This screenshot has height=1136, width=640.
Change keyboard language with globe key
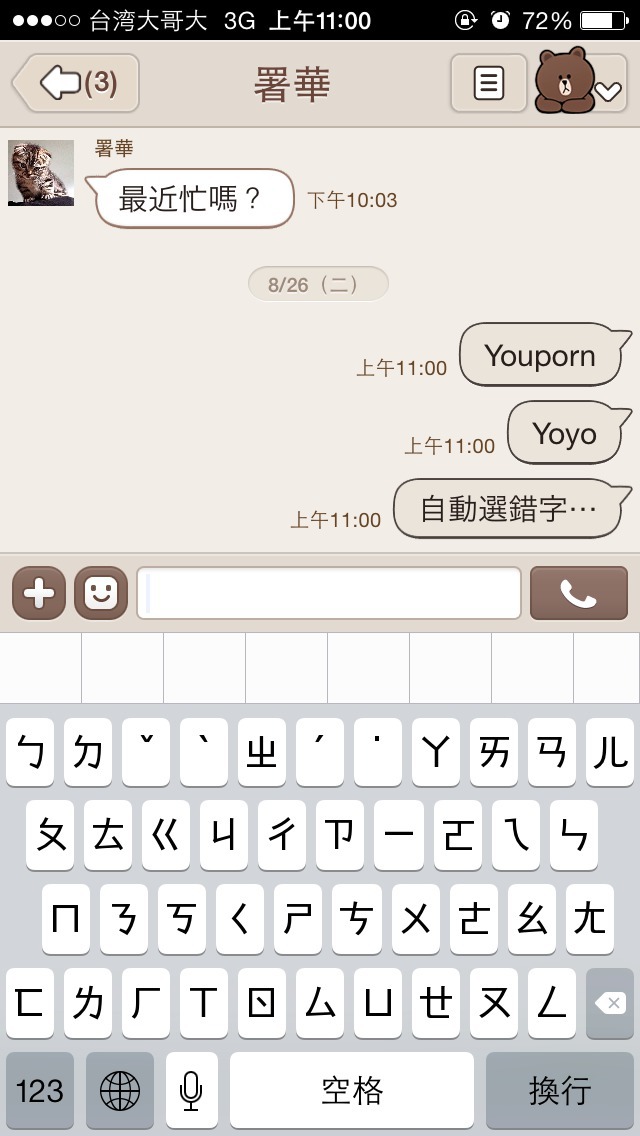pyautogui.click(x=120, y=1090)
